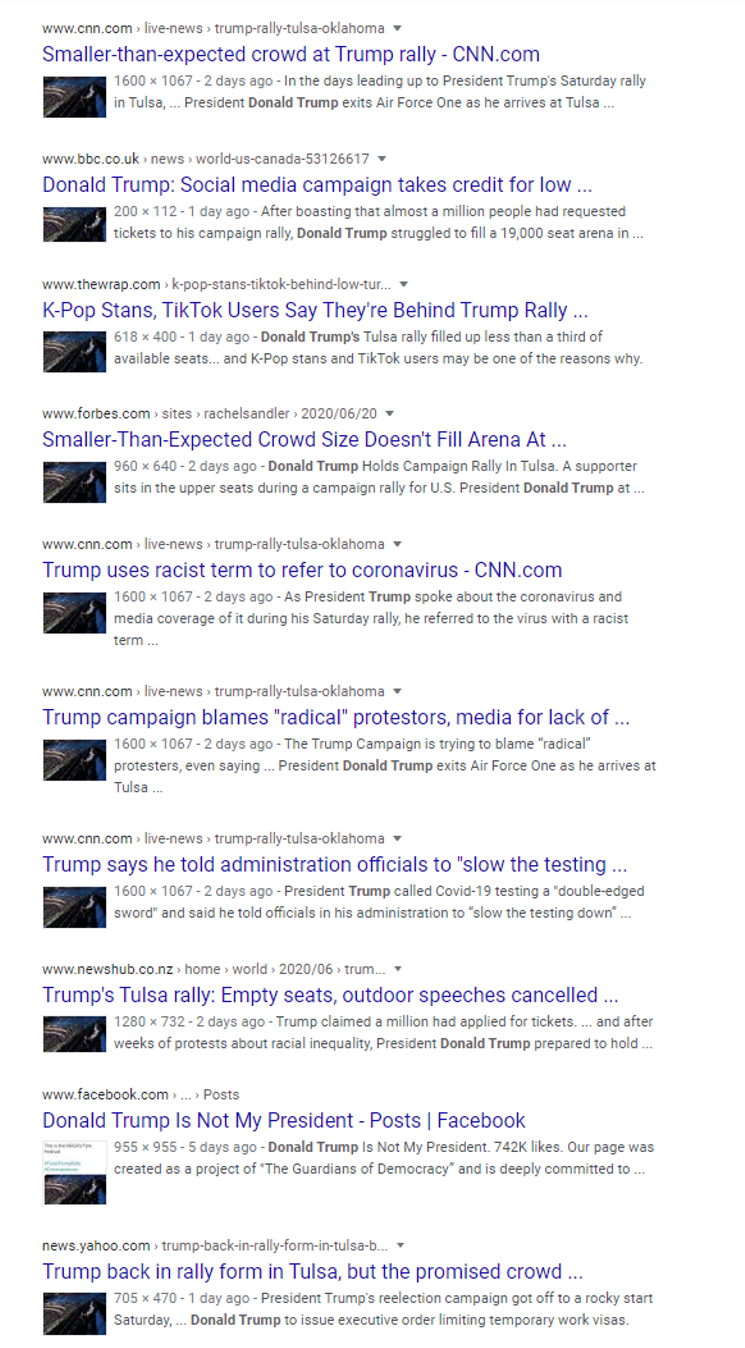Expand the dropdown arrow next to news.yahoo.com URL

401,1246
